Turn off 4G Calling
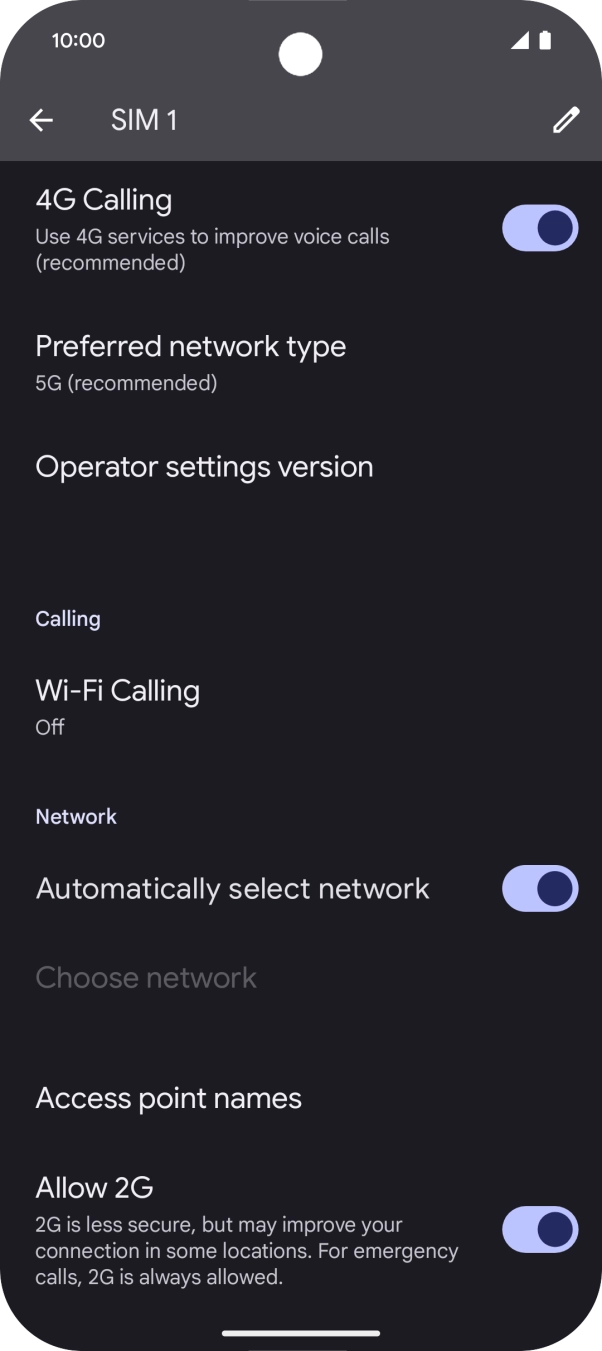 [x=539, y=228]
